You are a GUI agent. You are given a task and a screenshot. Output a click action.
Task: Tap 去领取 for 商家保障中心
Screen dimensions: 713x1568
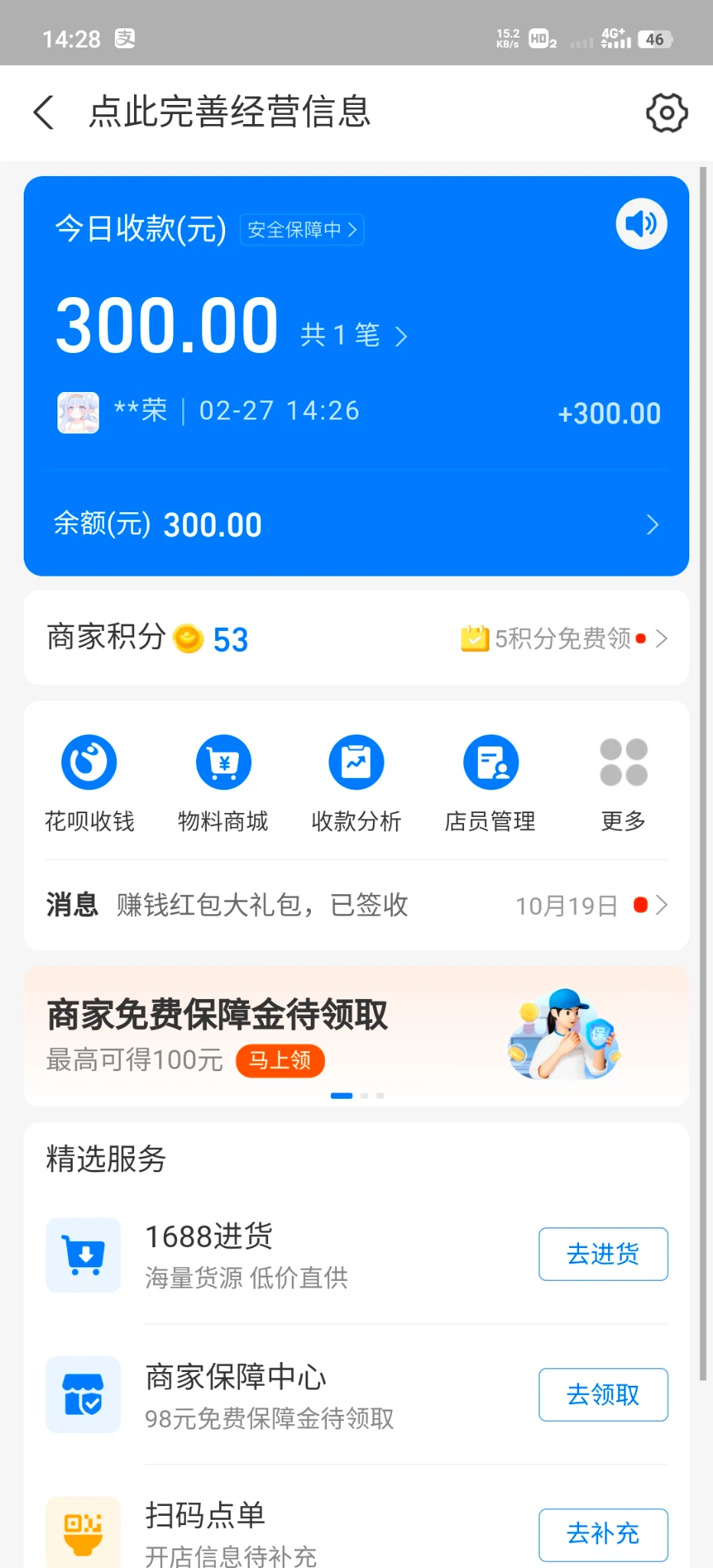click(x=603, y=1394)
